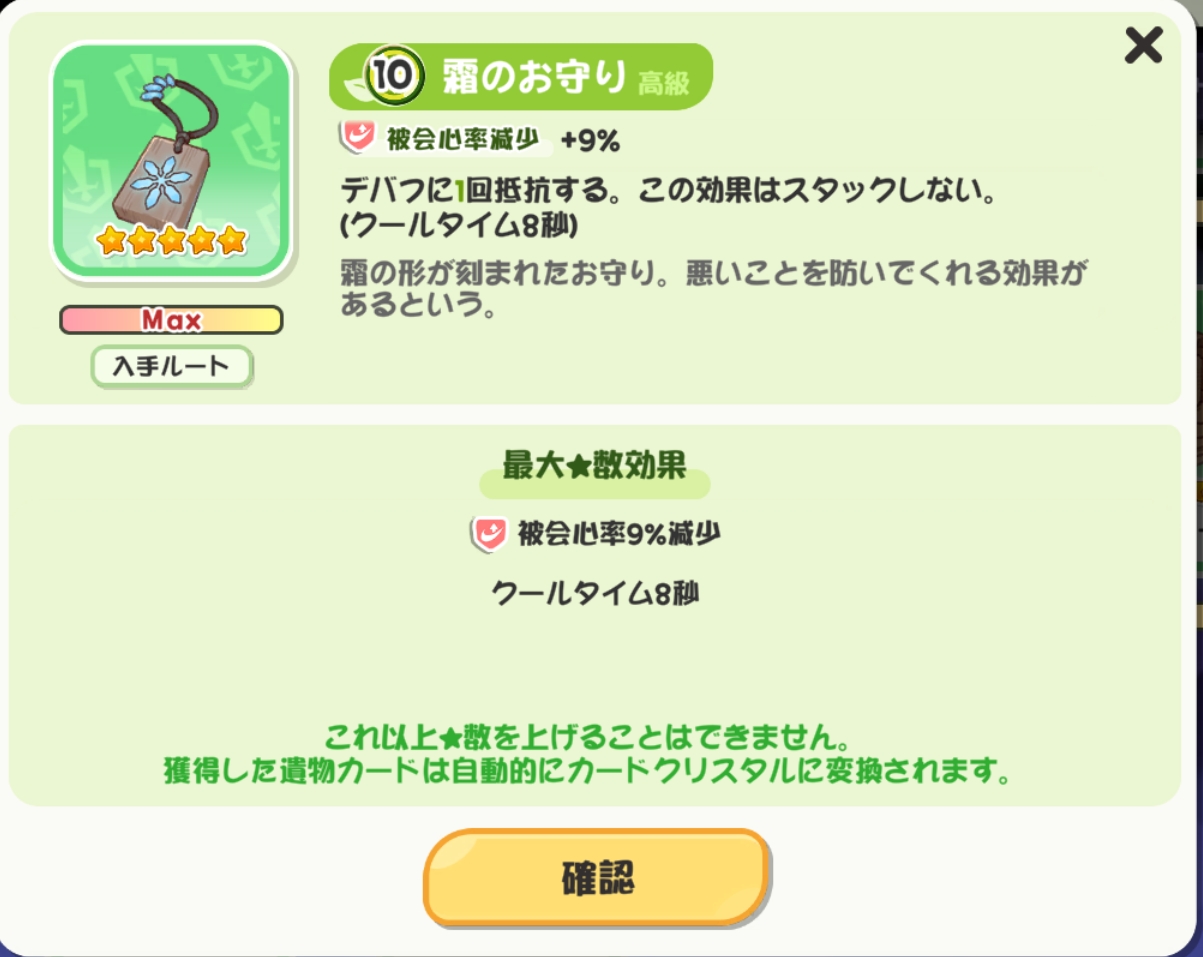Tap the 入手ルート button

[x=171, y=367]
